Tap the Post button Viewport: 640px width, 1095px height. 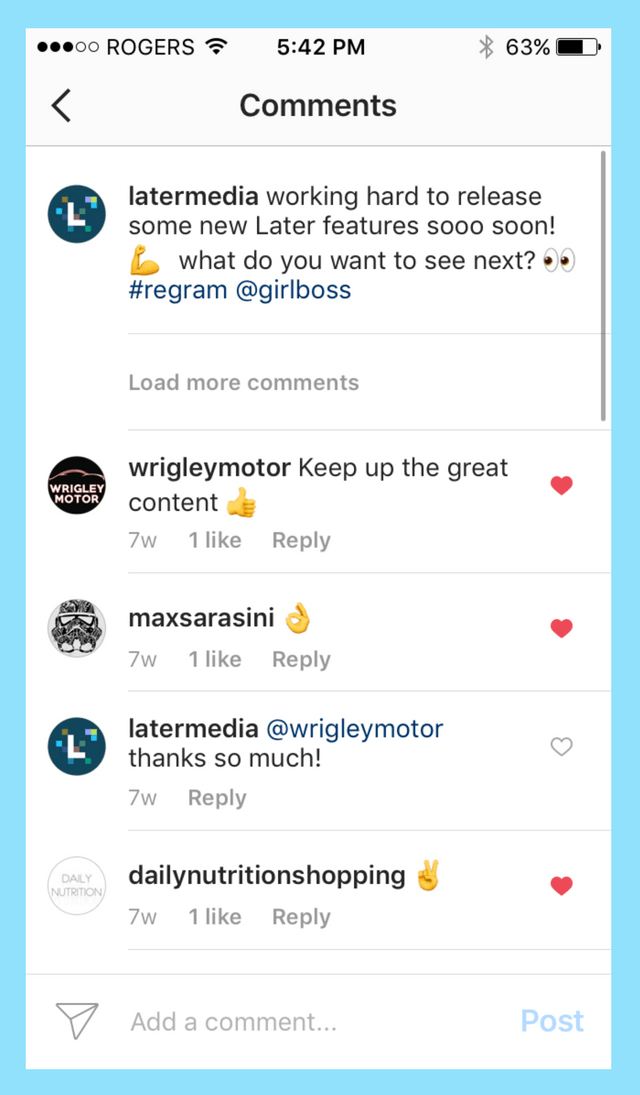[x=552, y=1021]
